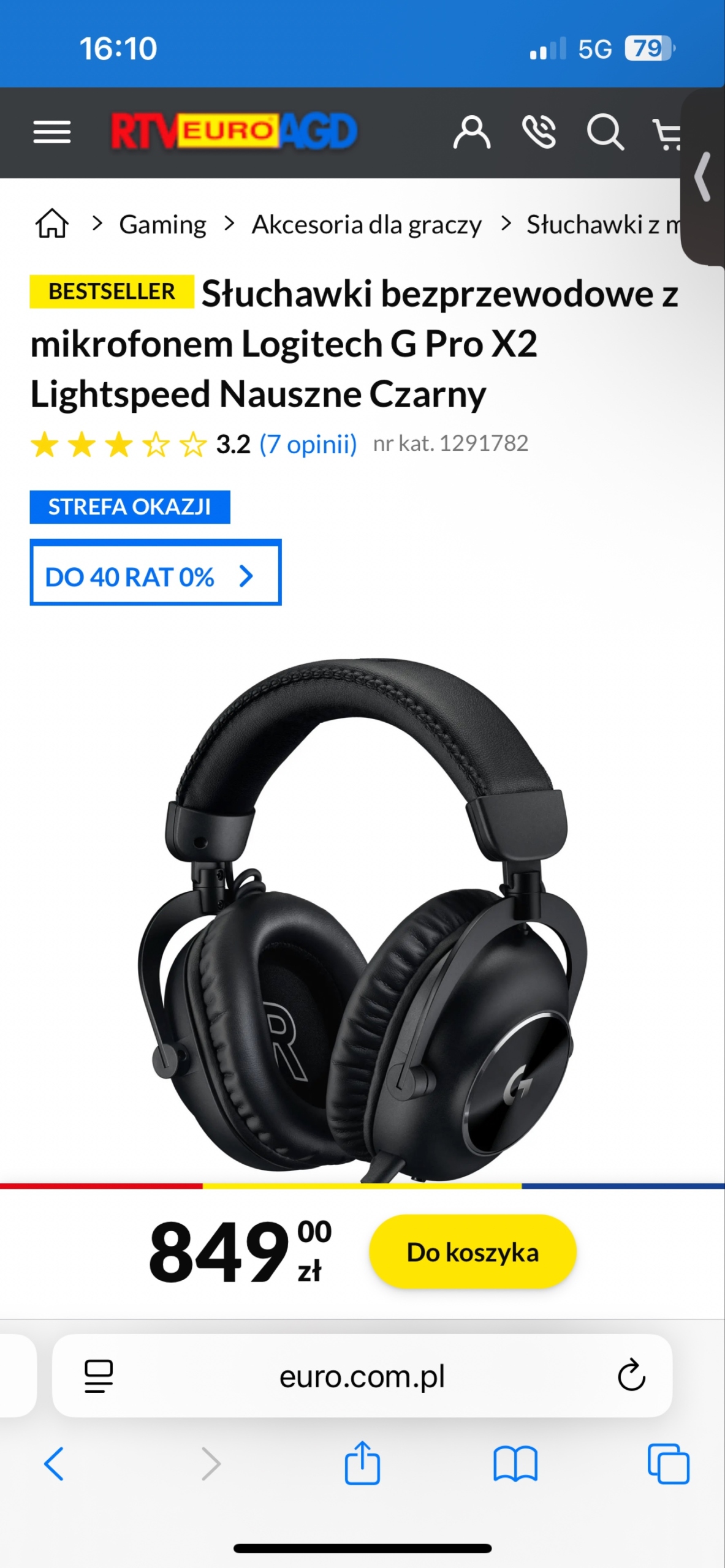Reload the page
Image resolution: width=725 pixels, height=1568 pixels.
point(631,1376)
